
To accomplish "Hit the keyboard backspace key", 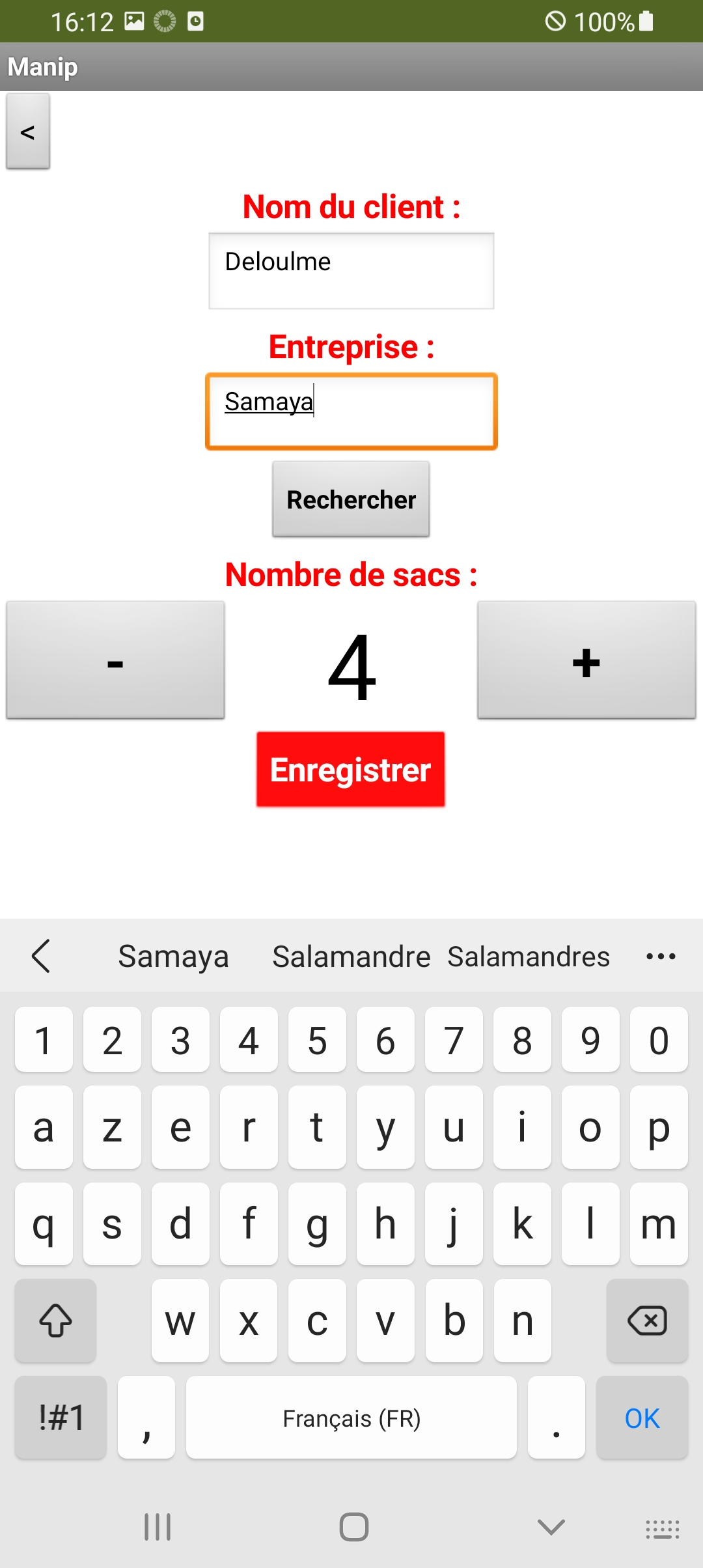I will tap(647, 1321).
